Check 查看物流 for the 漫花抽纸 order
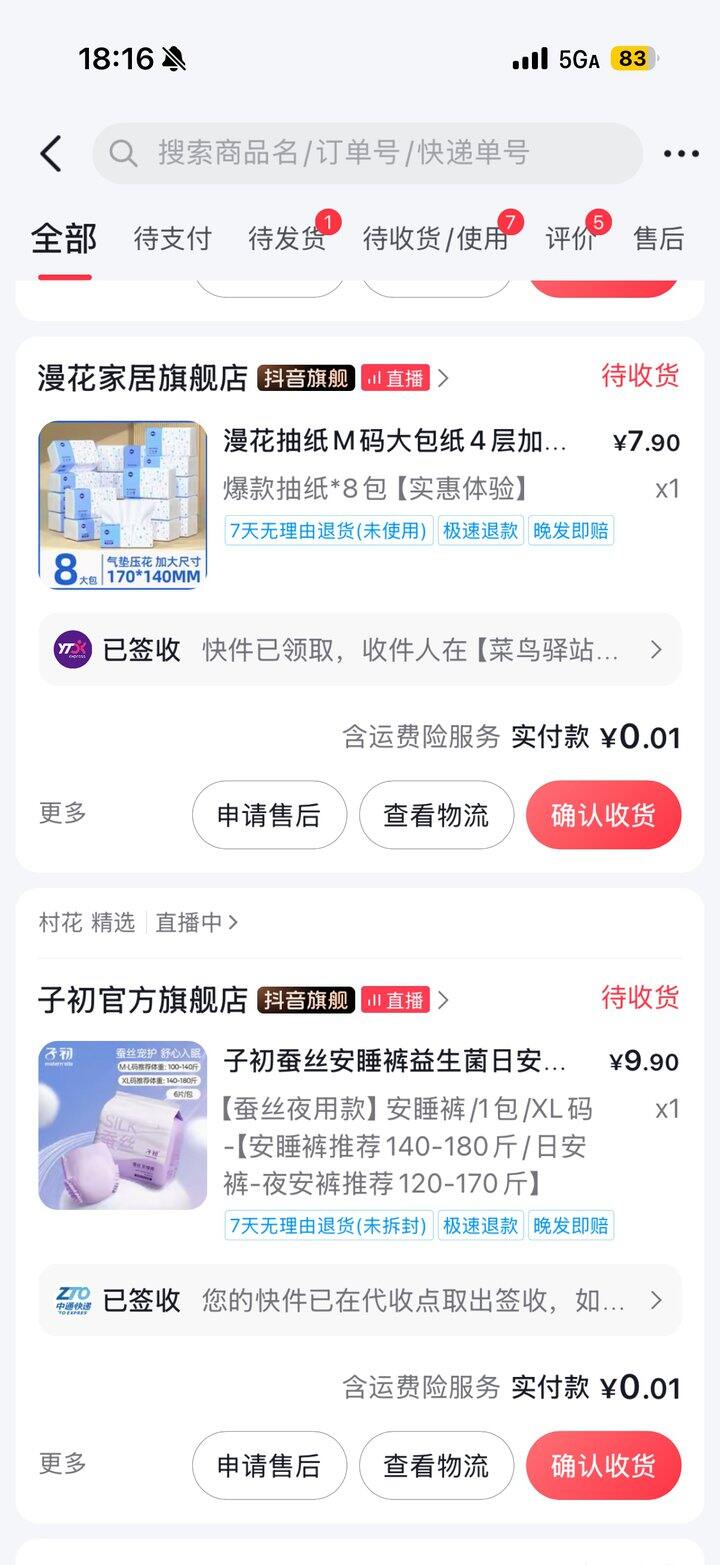Viewport: 720px width, 1565px height. pos(436,815)
